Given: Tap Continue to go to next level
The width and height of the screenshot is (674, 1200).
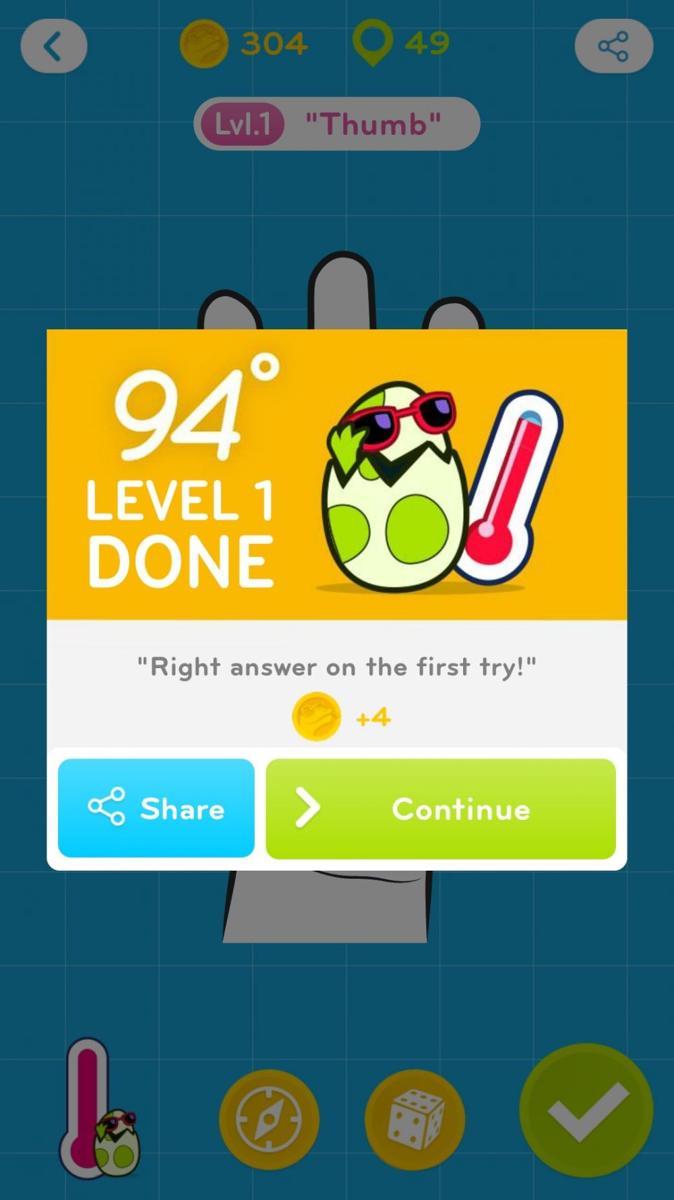Looking at the screenshot, I should coord(440,809).
